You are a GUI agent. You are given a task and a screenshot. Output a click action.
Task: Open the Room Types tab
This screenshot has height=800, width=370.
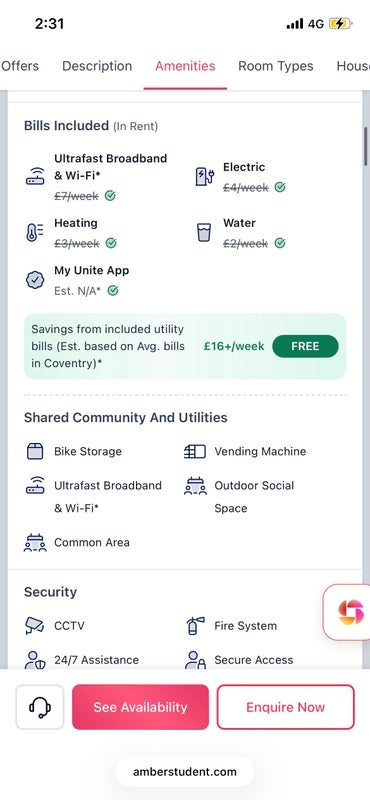276,66
